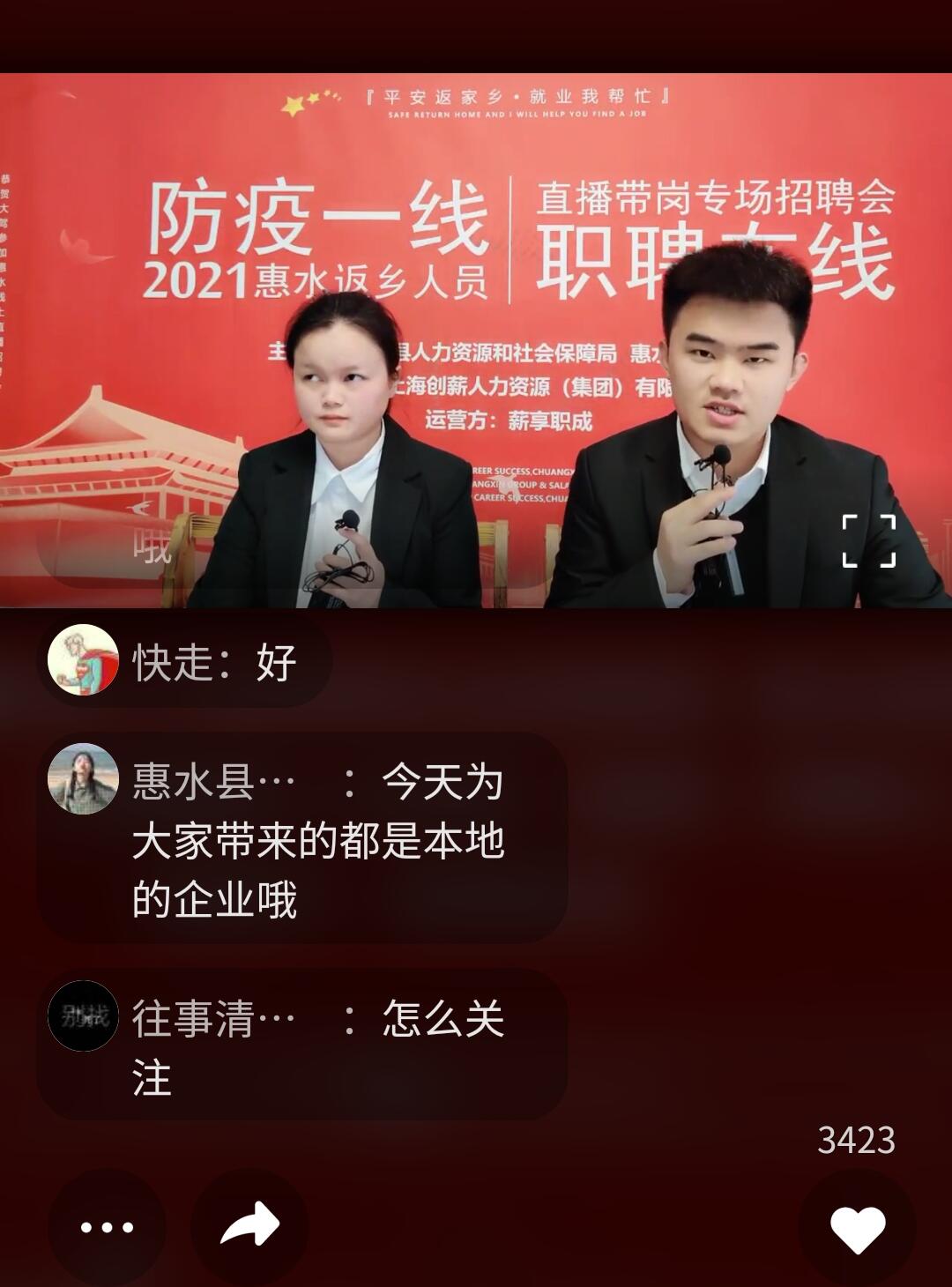
Task: Open the three-dot more options menu
Action: pyautogui.click(x=107, y=1227)
